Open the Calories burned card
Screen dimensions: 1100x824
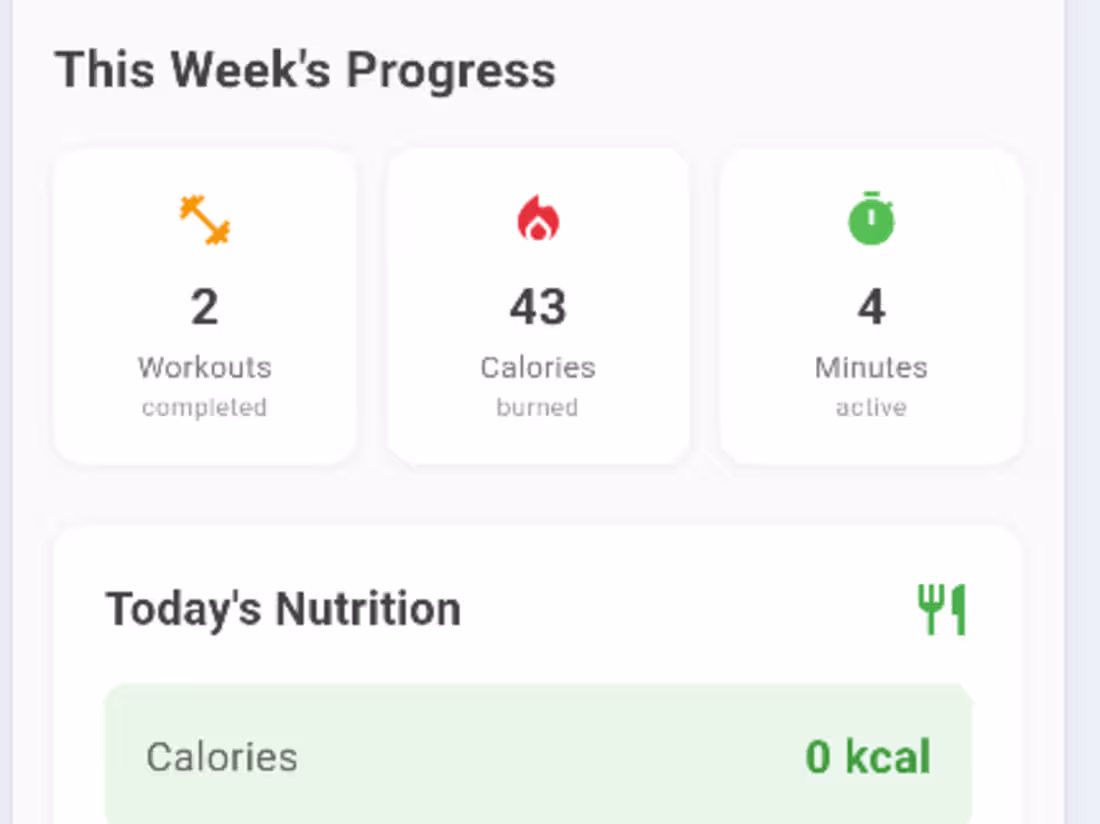click(538, 307)
